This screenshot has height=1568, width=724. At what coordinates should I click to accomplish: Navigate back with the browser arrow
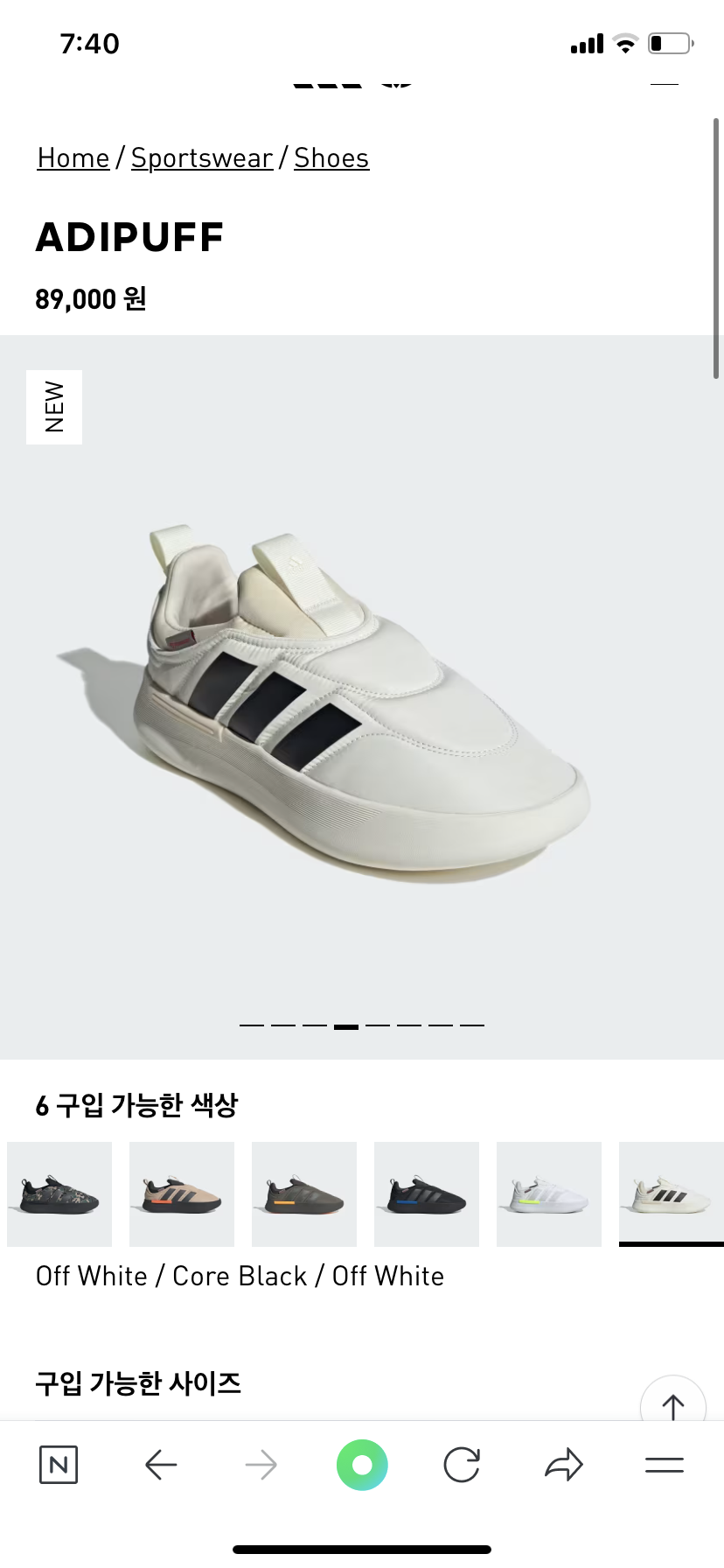coord(160,1463)
